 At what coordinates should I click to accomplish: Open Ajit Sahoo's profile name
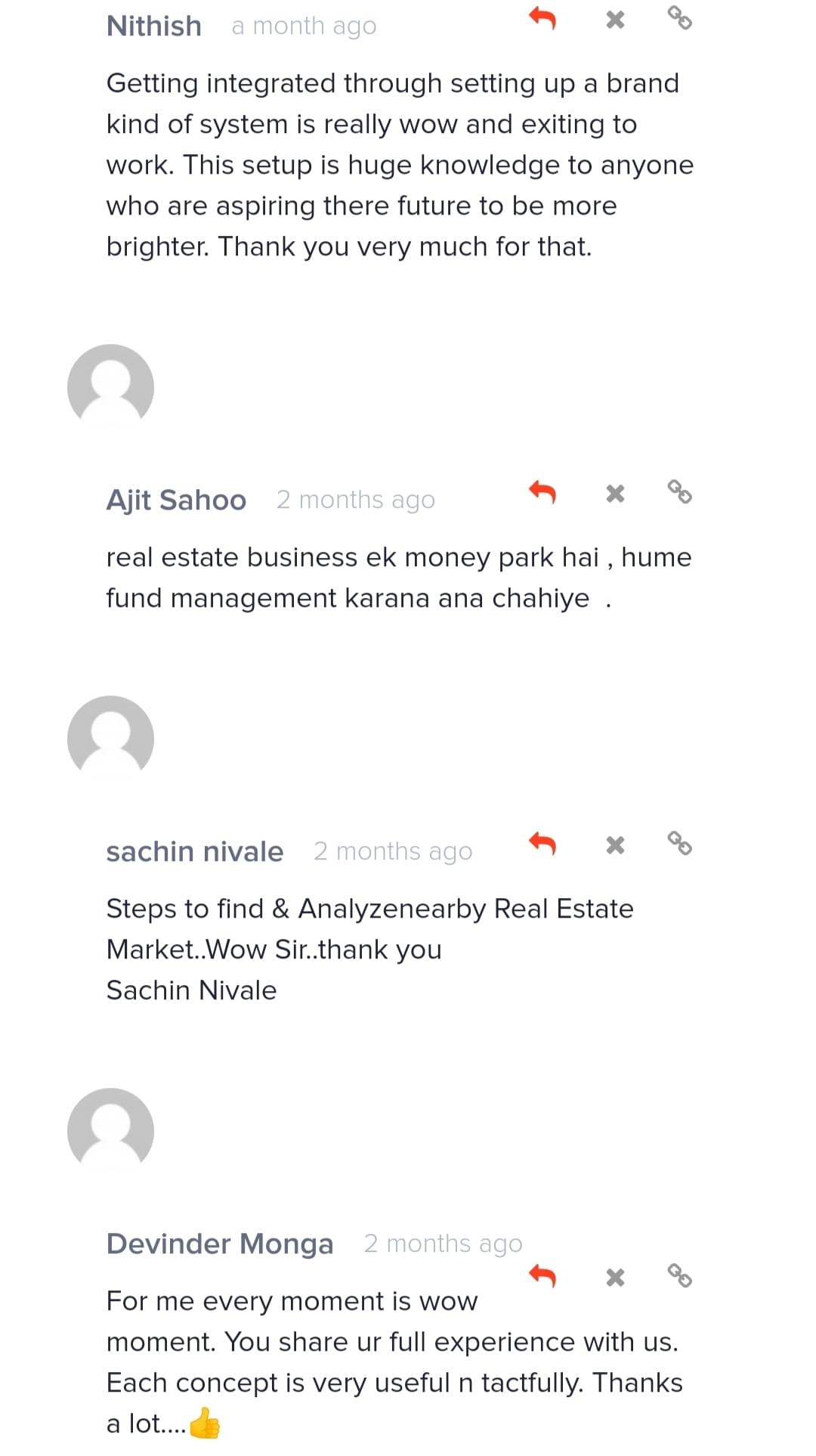click(x=176, y=500)
